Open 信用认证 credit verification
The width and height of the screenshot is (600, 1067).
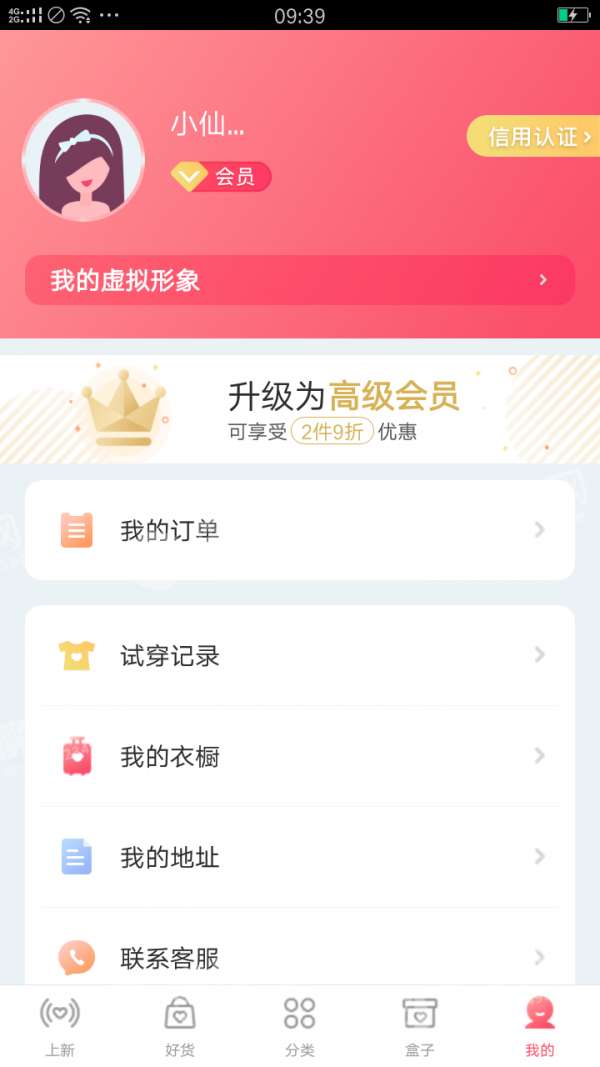point(535,137)
